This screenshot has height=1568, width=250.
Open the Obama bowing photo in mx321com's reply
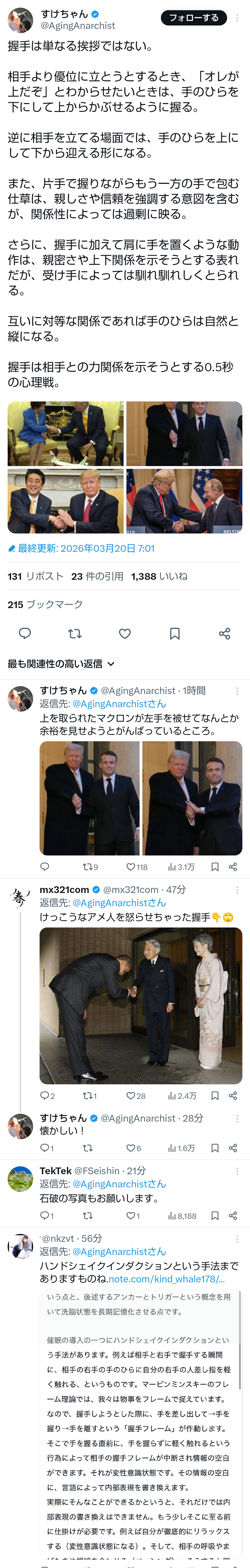[x=141, y=1006]
